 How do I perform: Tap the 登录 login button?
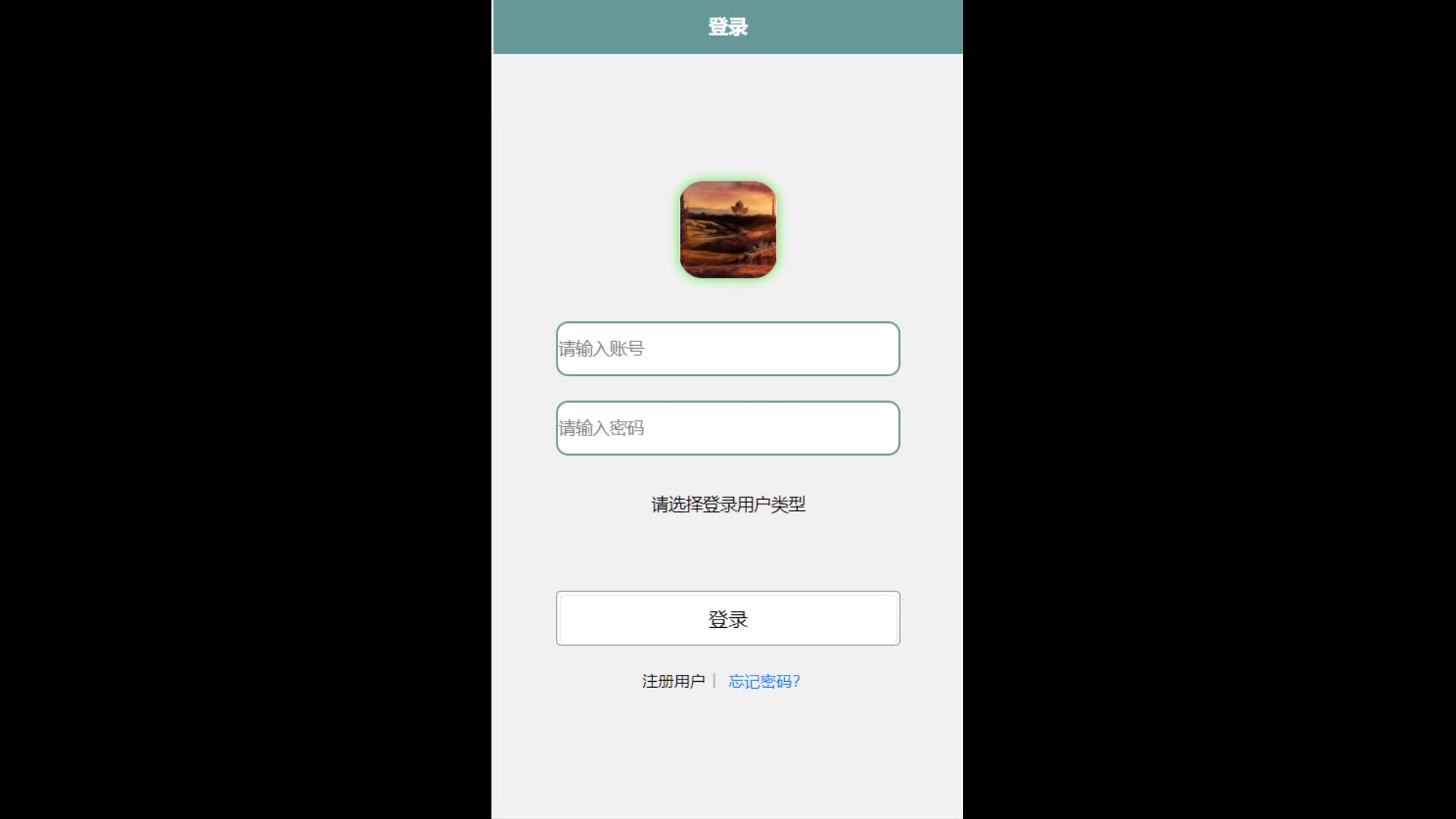point(727,619)
